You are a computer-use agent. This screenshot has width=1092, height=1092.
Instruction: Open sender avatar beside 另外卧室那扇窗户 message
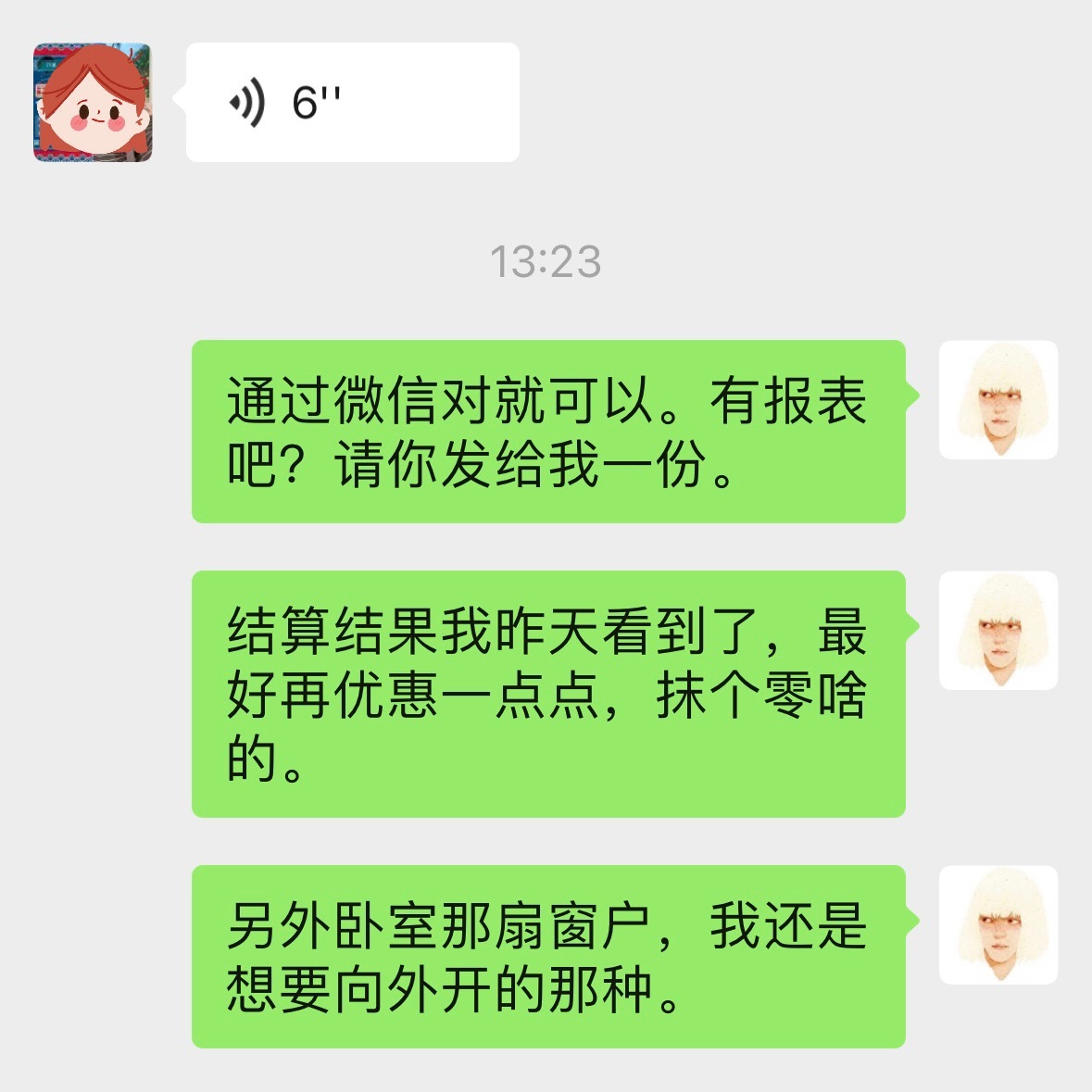pos(998,924)
